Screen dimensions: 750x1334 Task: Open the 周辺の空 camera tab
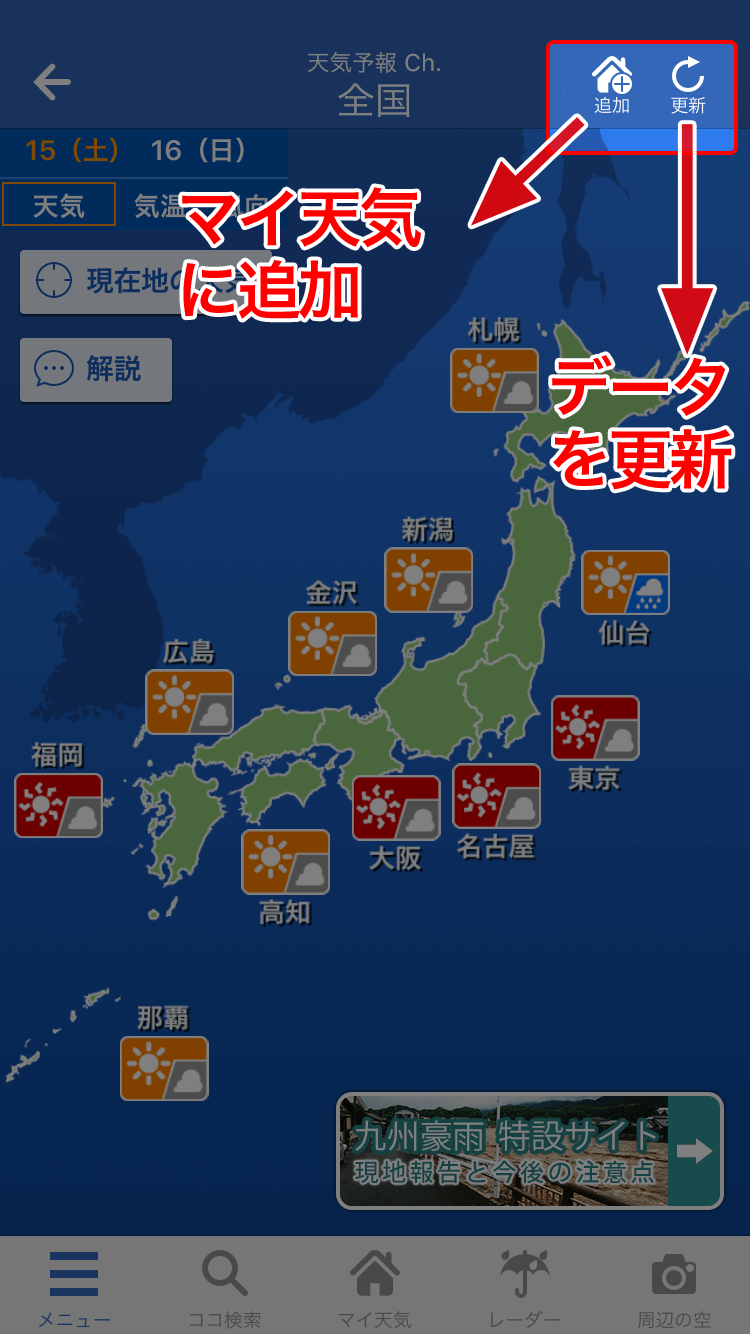[x=674, y=1288]
